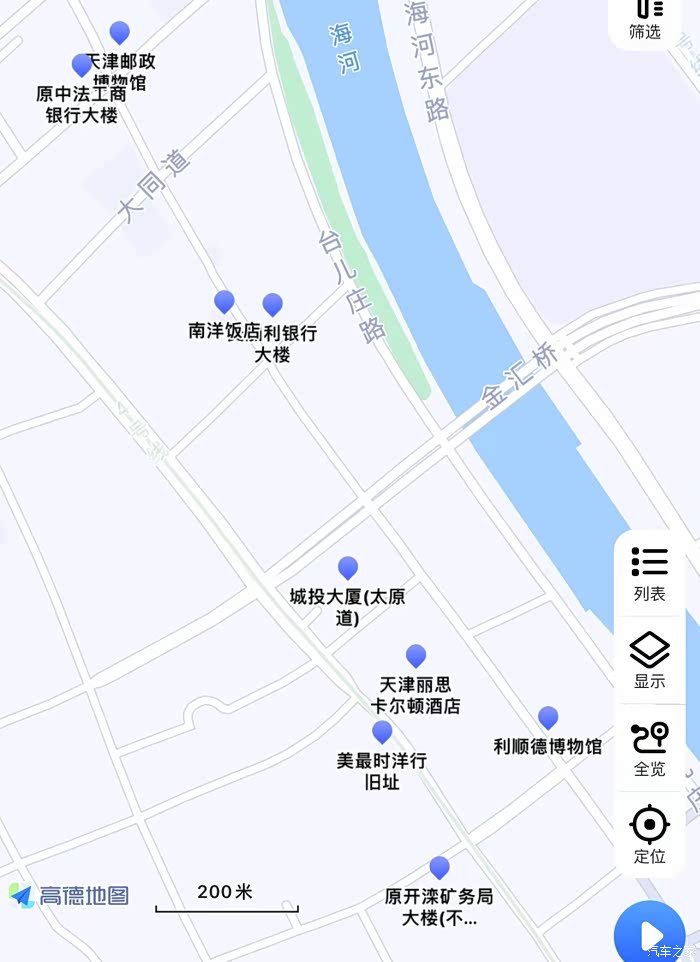Select the 原中法工商银行大楼 pin
This screenshot has height=962, width=700.
(x=82, y=66)
